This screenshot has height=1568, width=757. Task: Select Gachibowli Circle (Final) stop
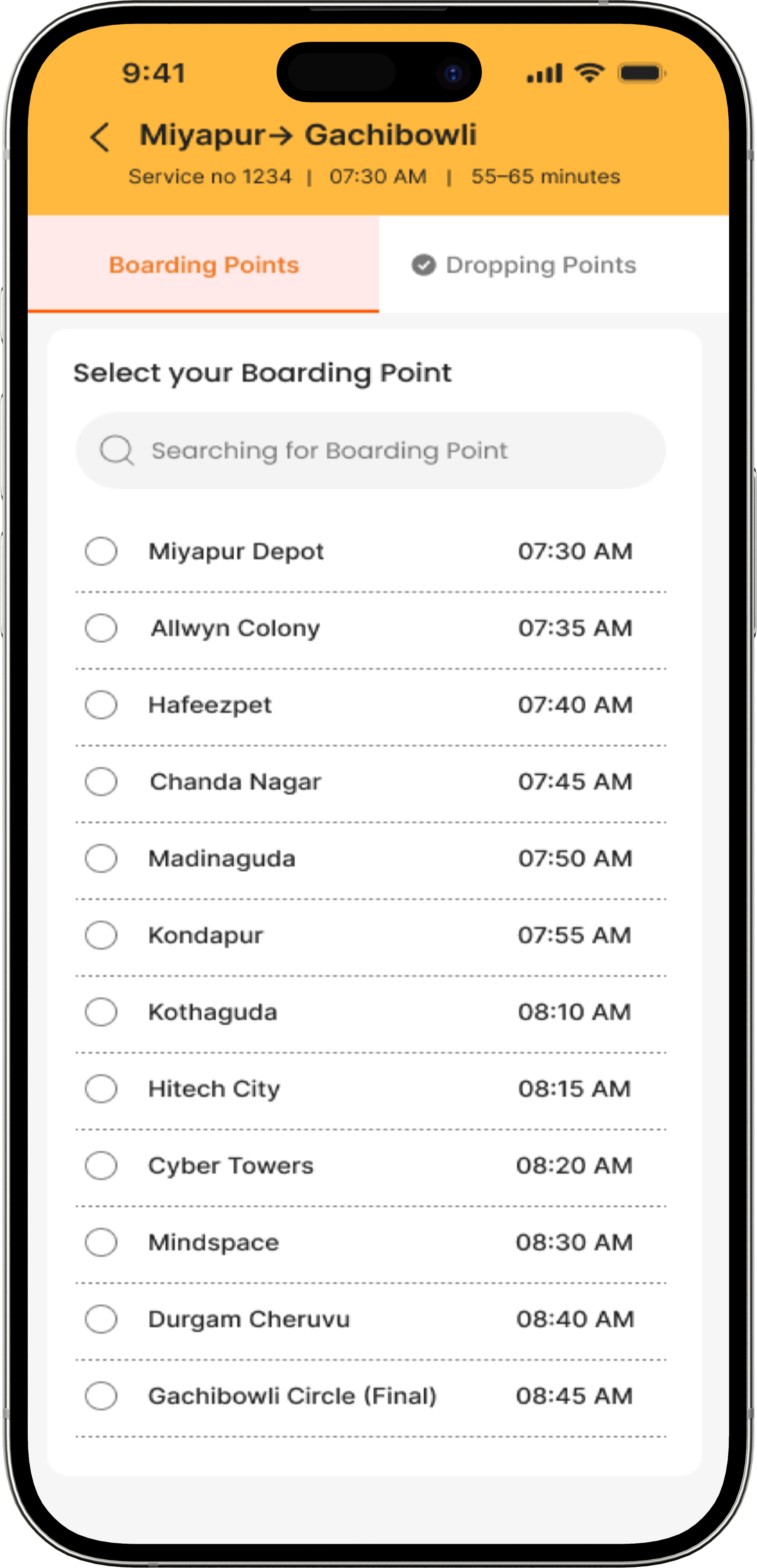coord(101,1396)
